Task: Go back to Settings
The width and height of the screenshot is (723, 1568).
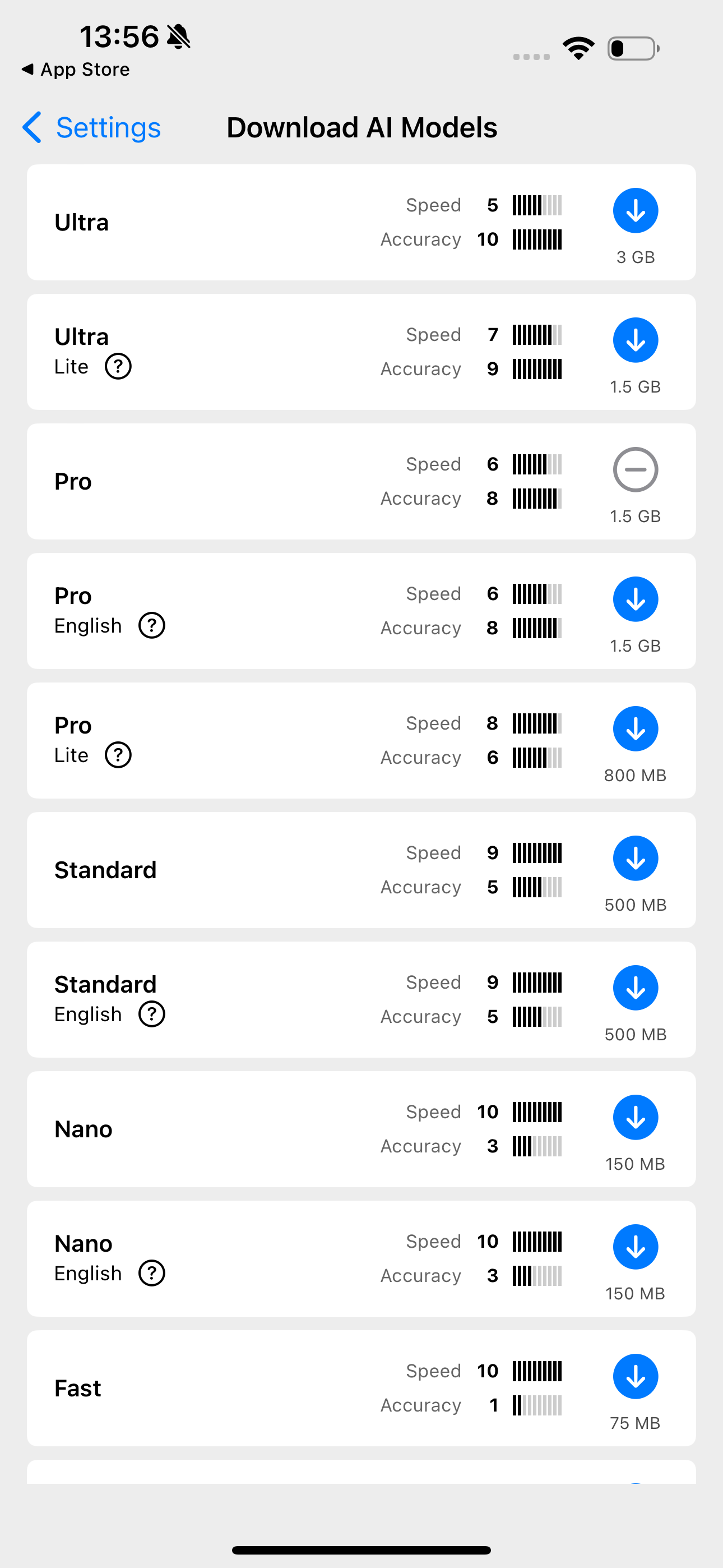Action: pyautogui.click(x=91, y=128)
